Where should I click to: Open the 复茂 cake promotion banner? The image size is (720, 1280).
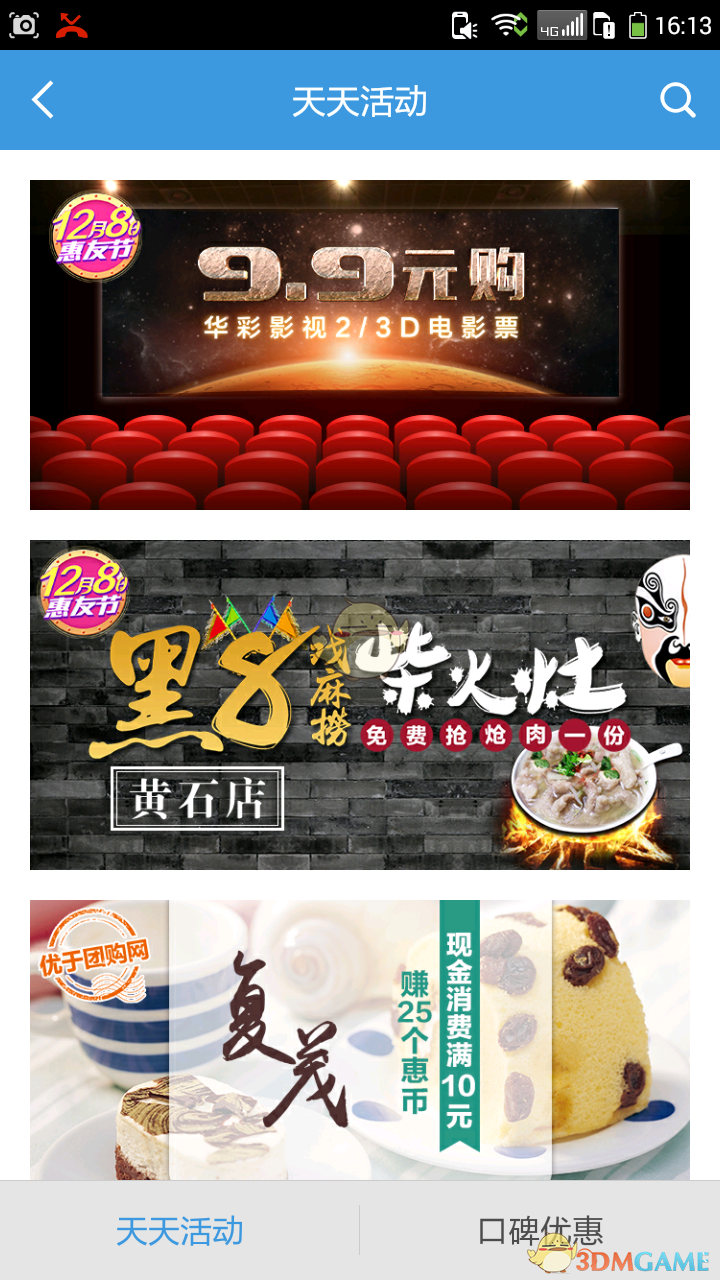pos(360,1040)
